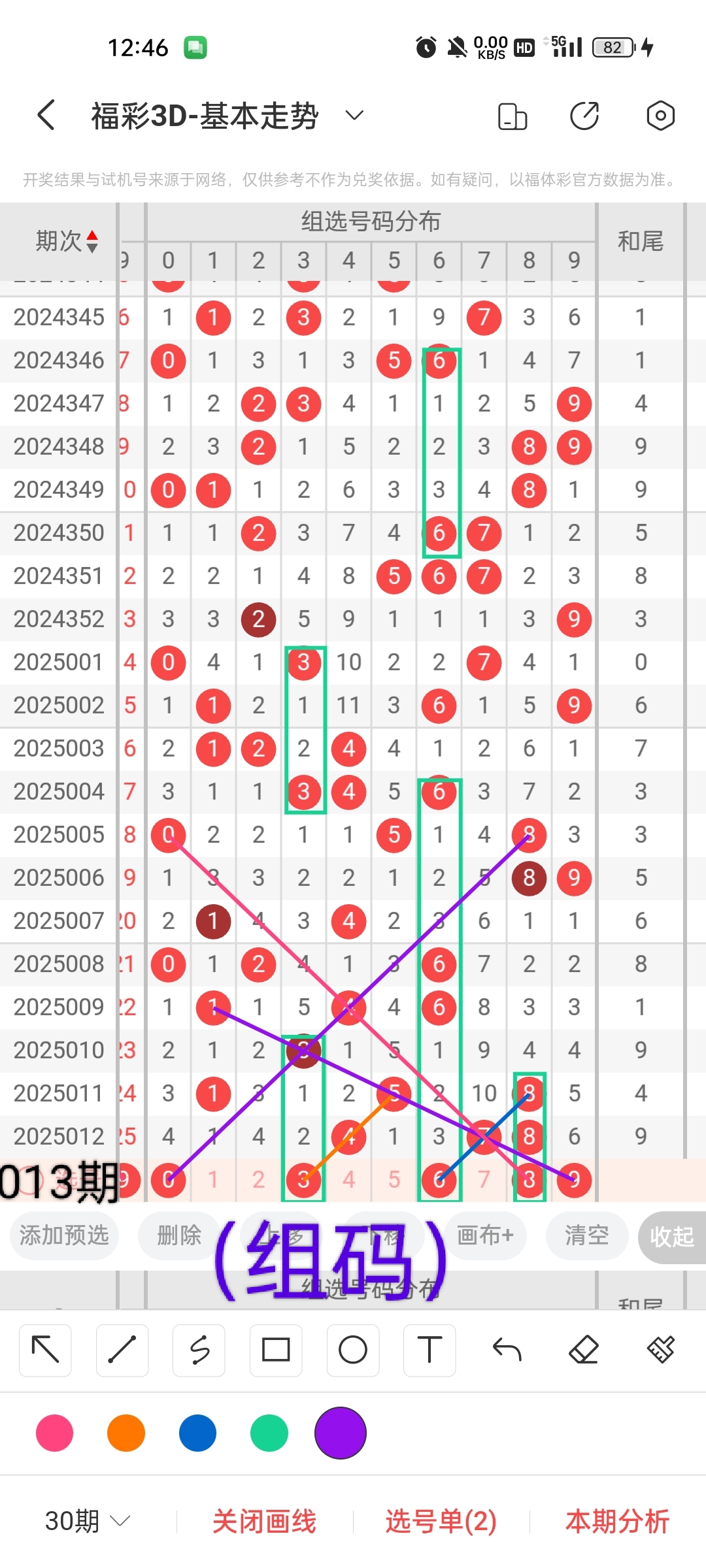Screen dimensions: 706x1568
Task: Tap the device layout icon in the top bar
Action: (512, 116)
